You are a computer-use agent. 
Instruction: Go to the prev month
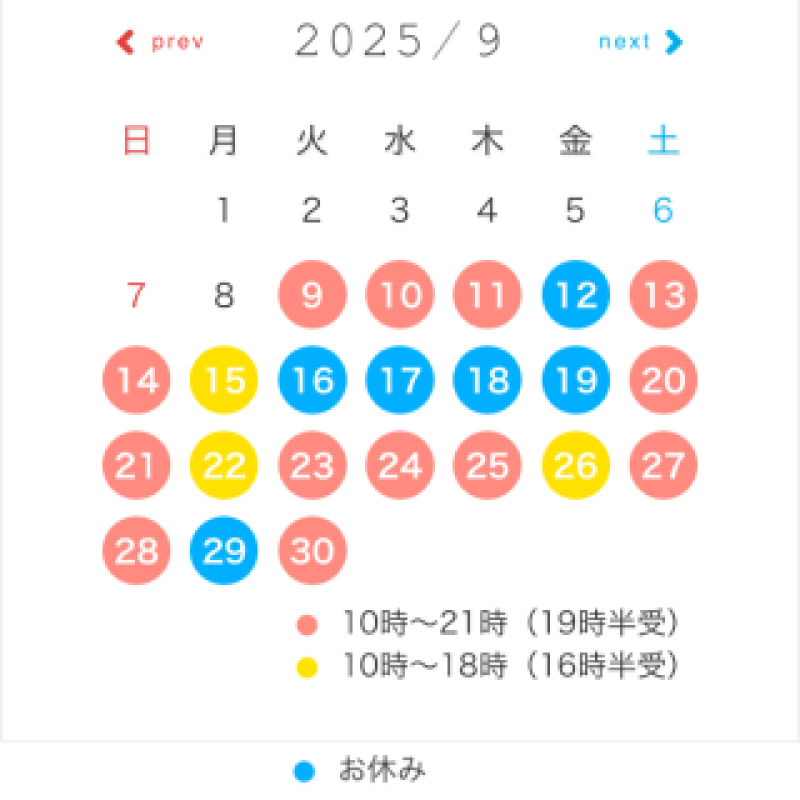pos(161,42)
